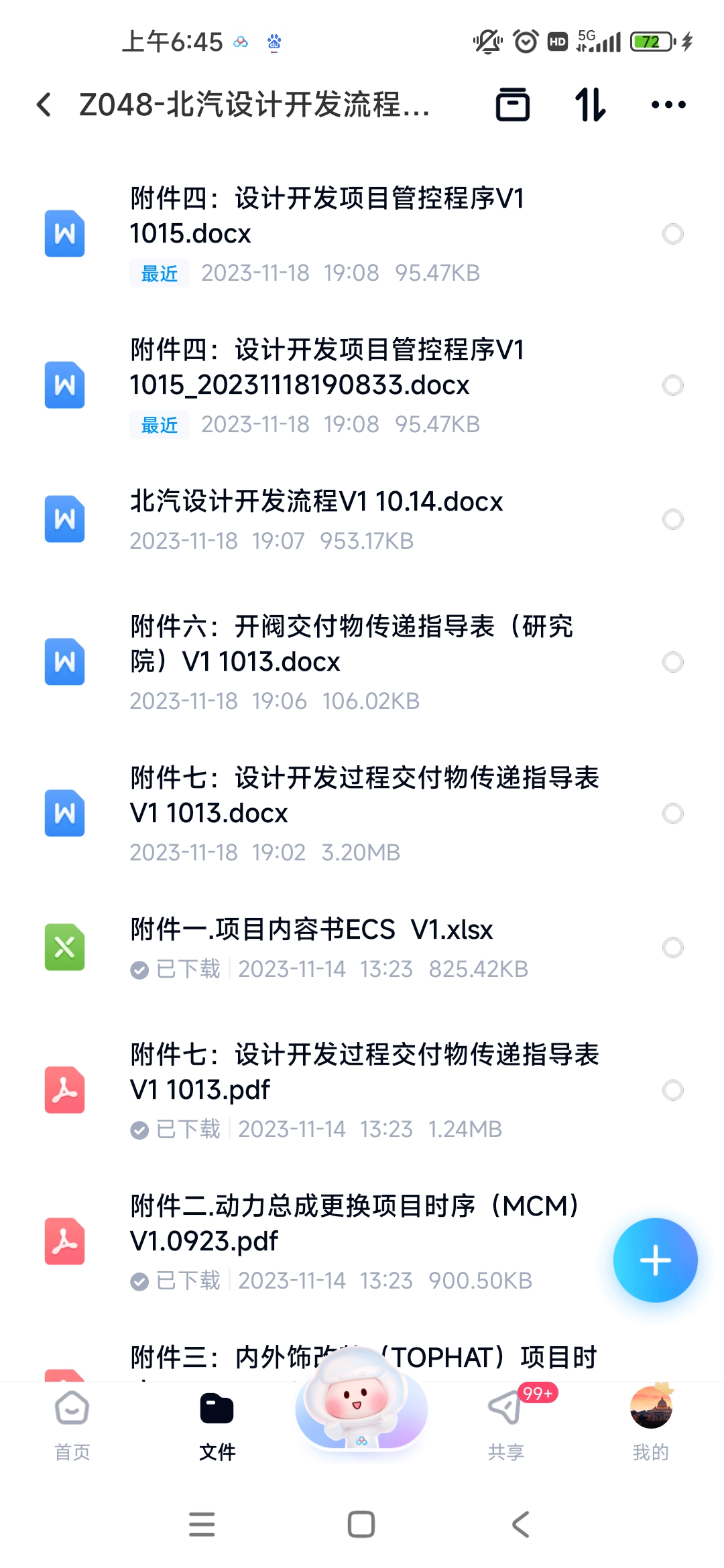Open the transfer list icon
The width and height of the screenshot is (724, 1568).
click(x=513, y=105)
